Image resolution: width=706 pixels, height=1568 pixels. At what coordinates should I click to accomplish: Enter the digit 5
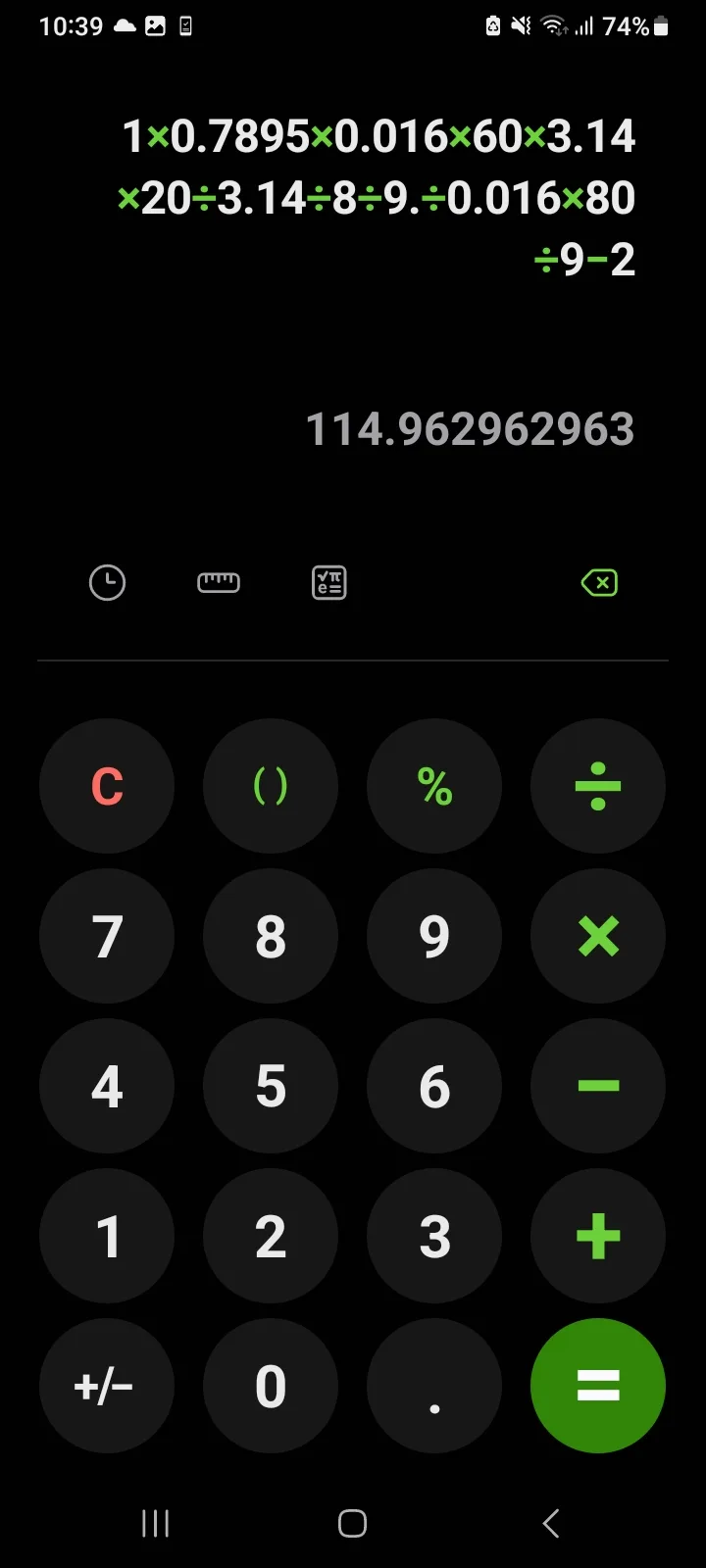271,1086
